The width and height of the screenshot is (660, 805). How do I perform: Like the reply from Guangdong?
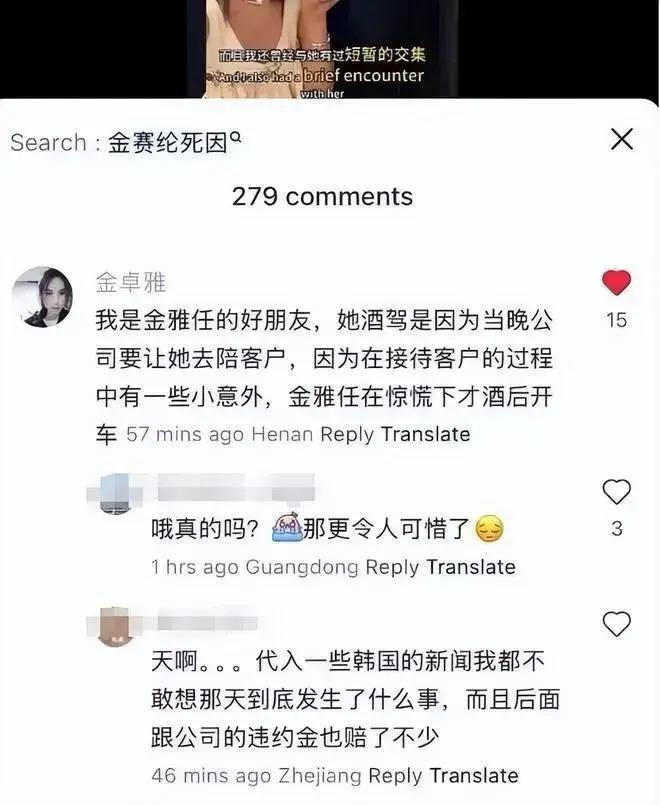point(617,491)
